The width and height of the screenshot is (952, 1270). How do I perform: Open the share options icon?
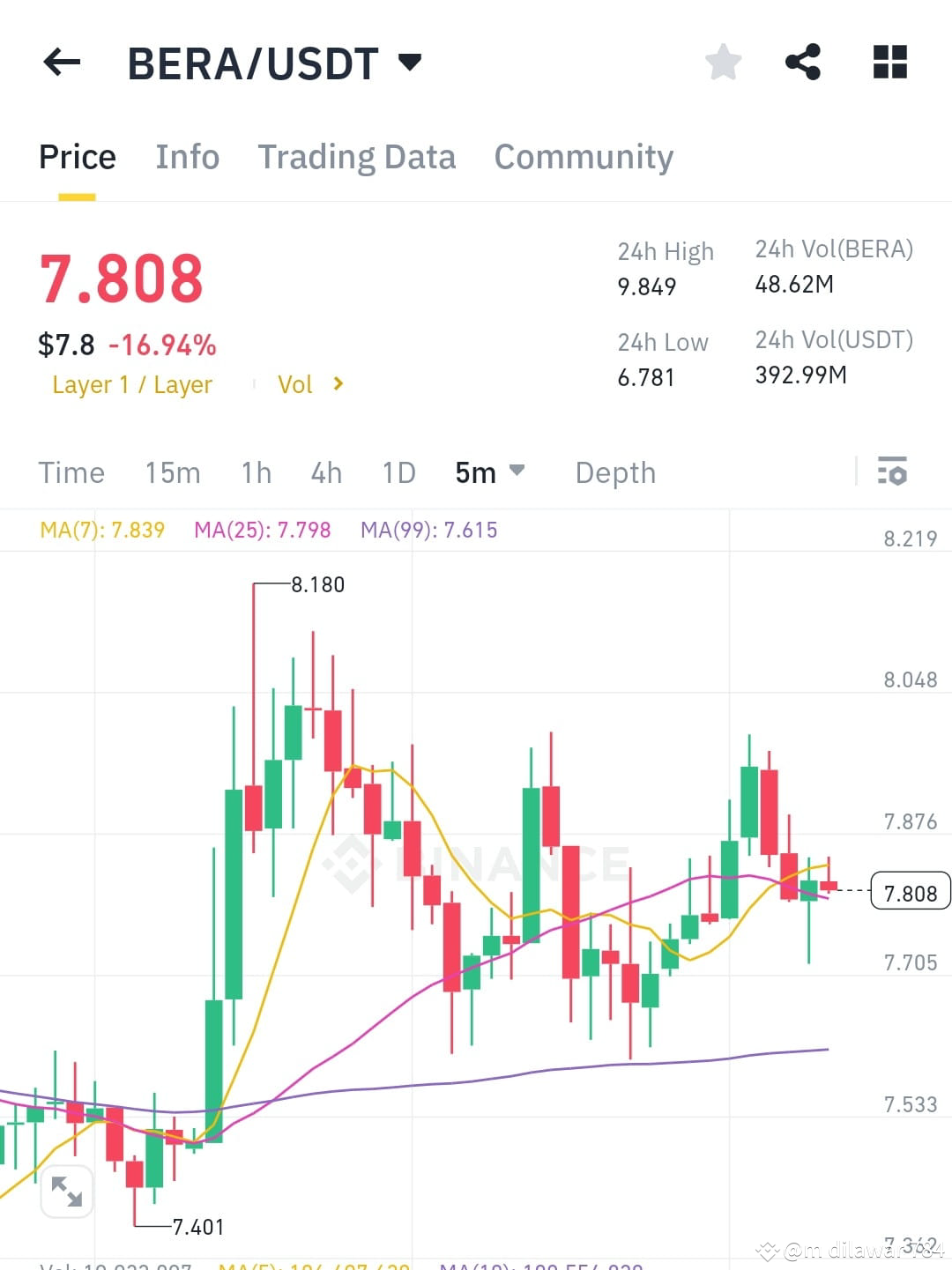point(803,62)
